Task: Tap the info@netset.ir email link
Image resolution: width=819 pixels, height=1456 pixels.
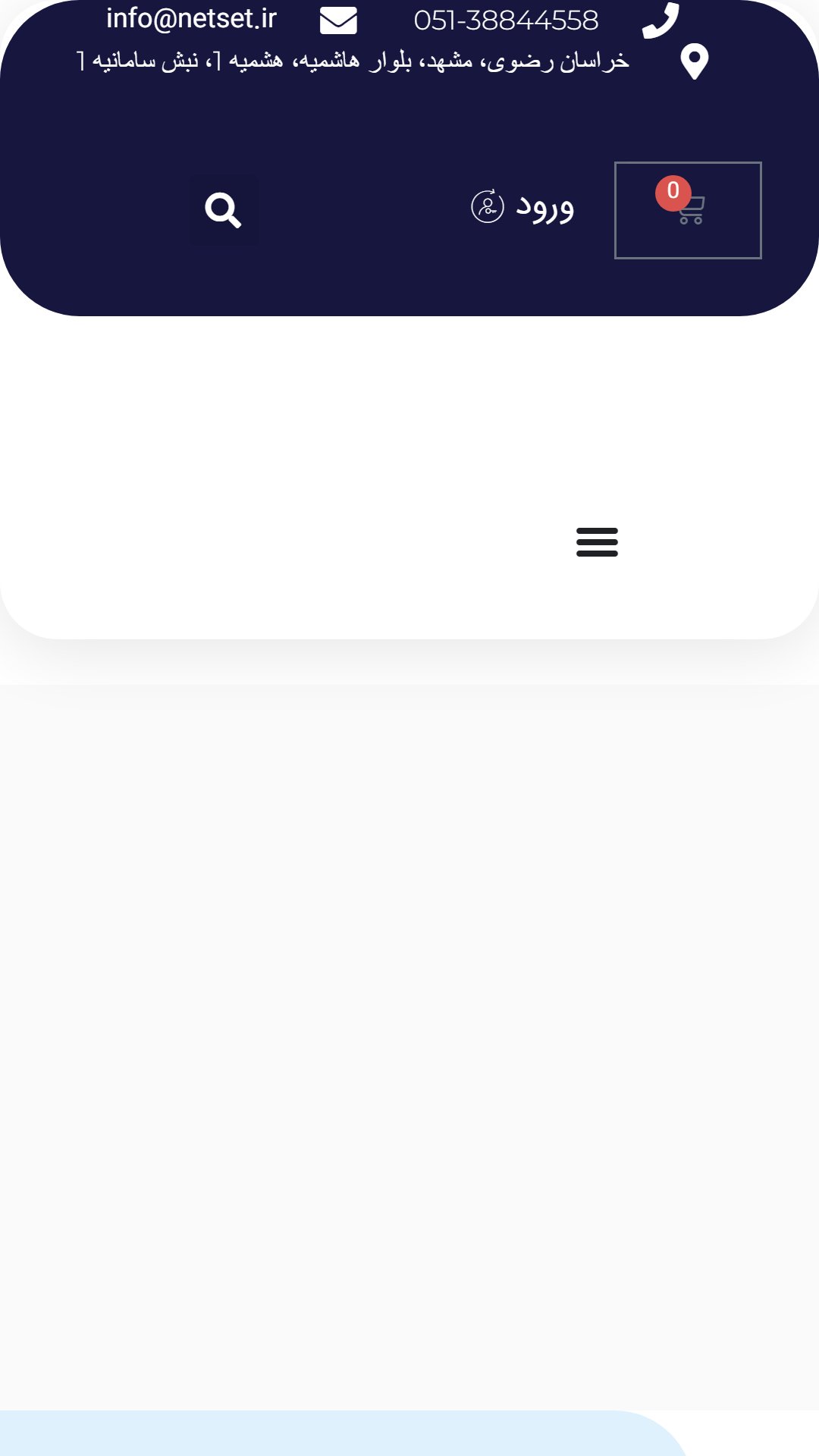Action: point(192,19)
